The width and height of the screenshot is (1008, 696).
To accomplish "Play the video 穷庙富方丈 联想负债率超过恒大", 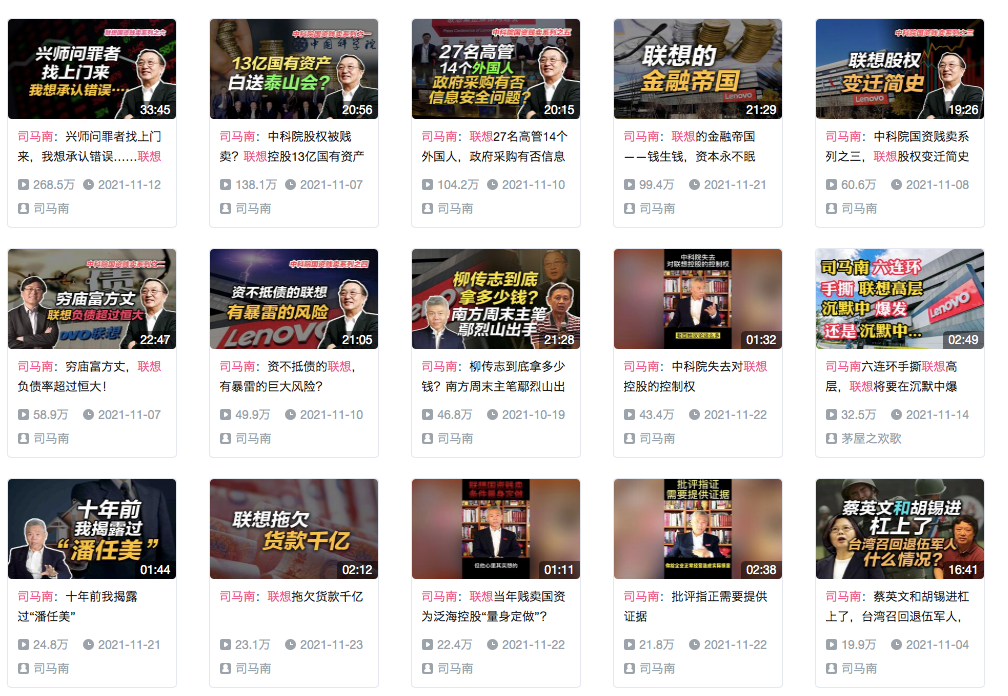I will coord(92,299).
